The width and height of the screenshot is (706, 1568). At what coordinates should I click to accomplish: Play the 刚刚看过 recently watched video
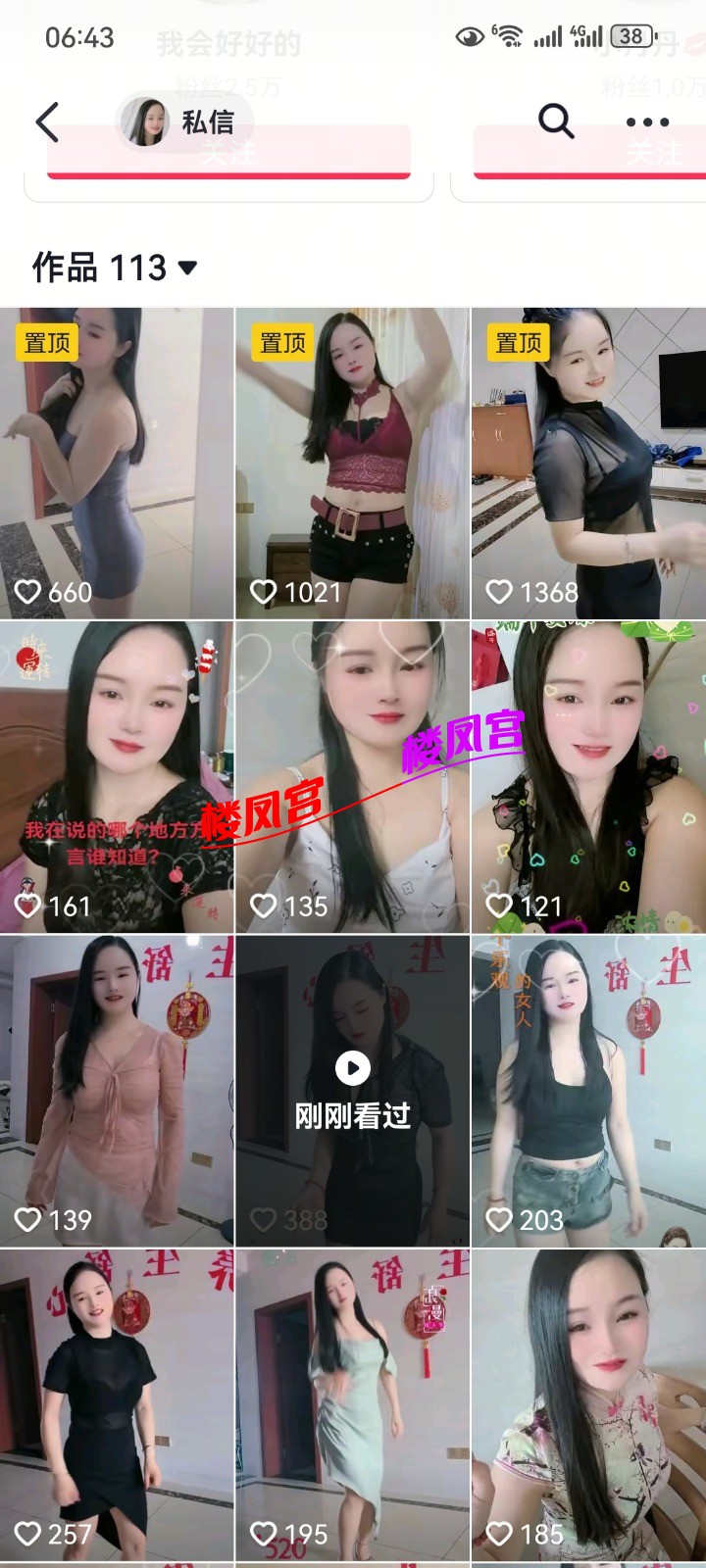[x=352, y=1090]
